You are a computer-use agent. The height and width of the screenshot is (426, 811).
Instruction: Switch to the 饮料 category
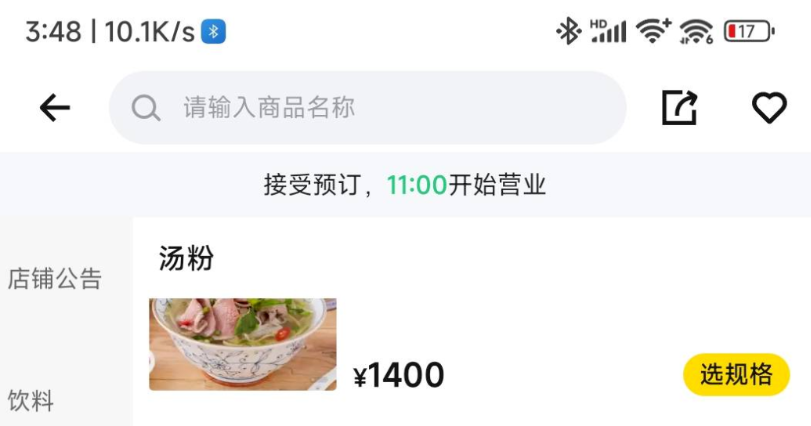32,402
